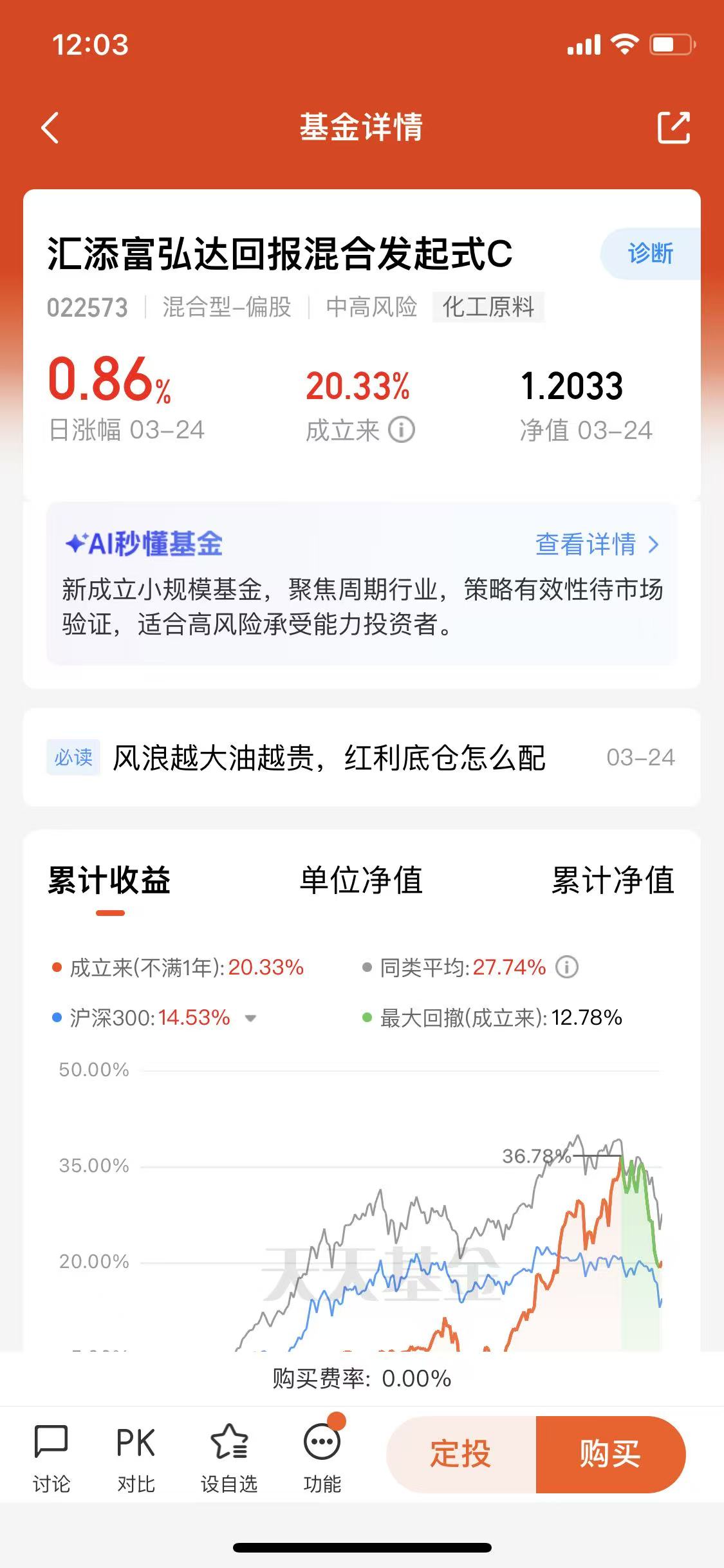Viewport: 724px width, 1568px height.
Task: Open the 功能 menu
Action: pos(322,1459)
